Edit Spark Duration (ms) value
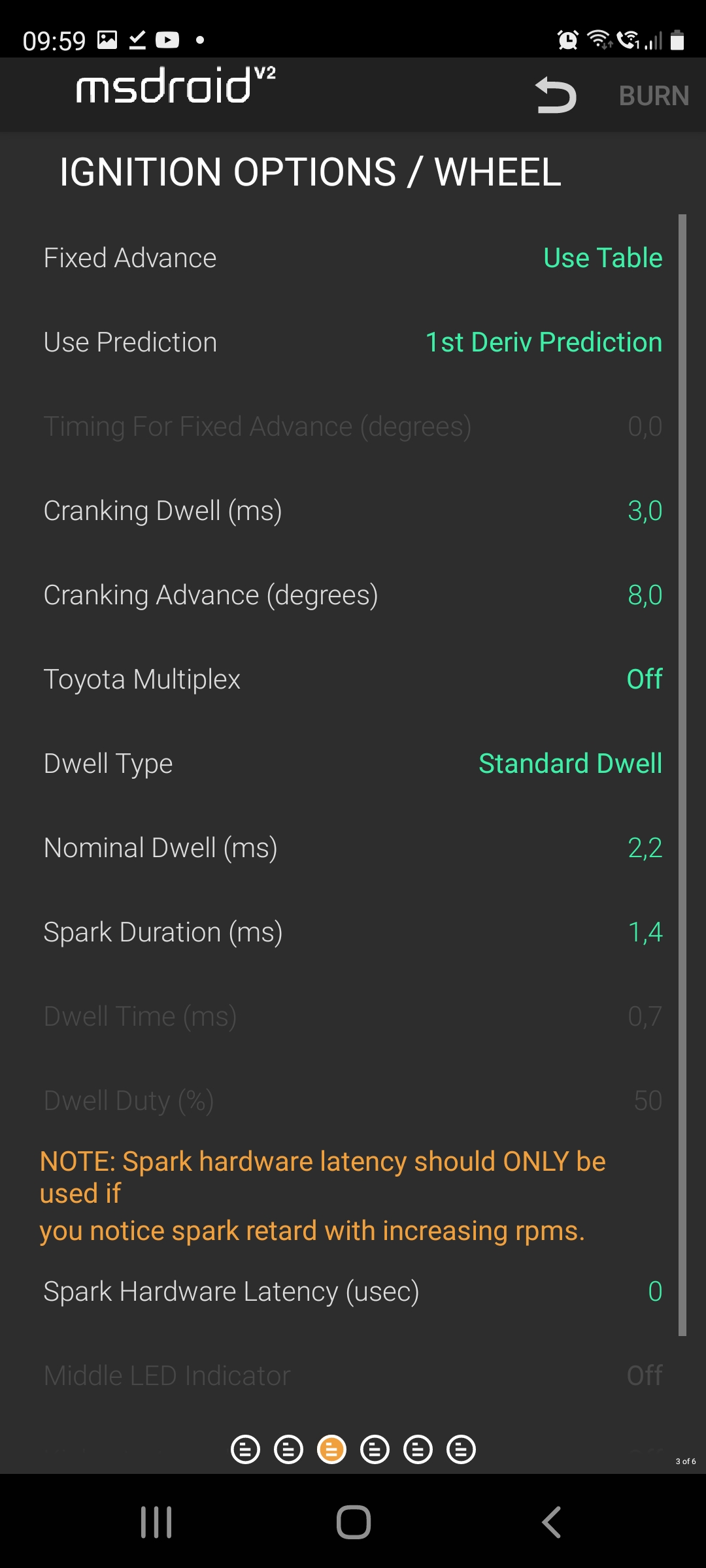The width and height of the screenshot is (706, 1568). coord(645,932)
